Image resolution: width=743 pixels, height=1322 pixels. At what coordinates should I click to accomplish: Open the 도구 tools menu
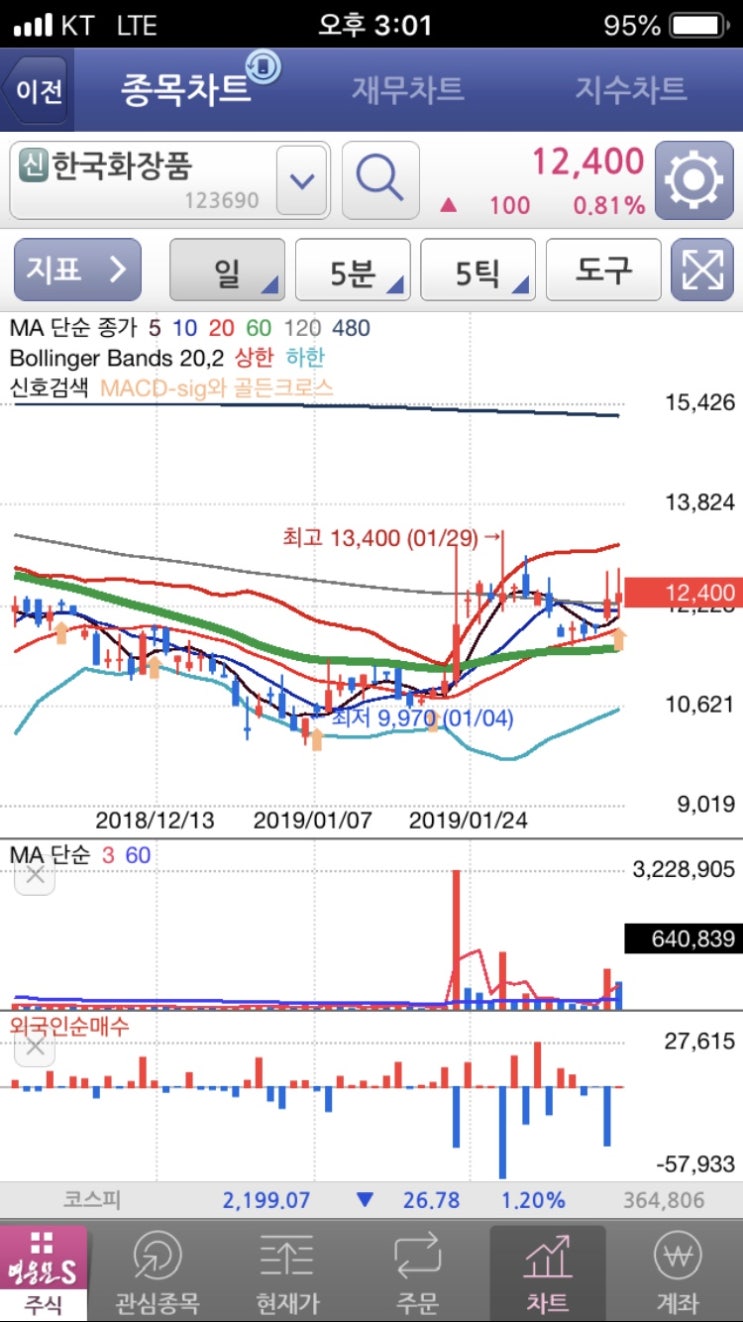click(x=603, y=270)
